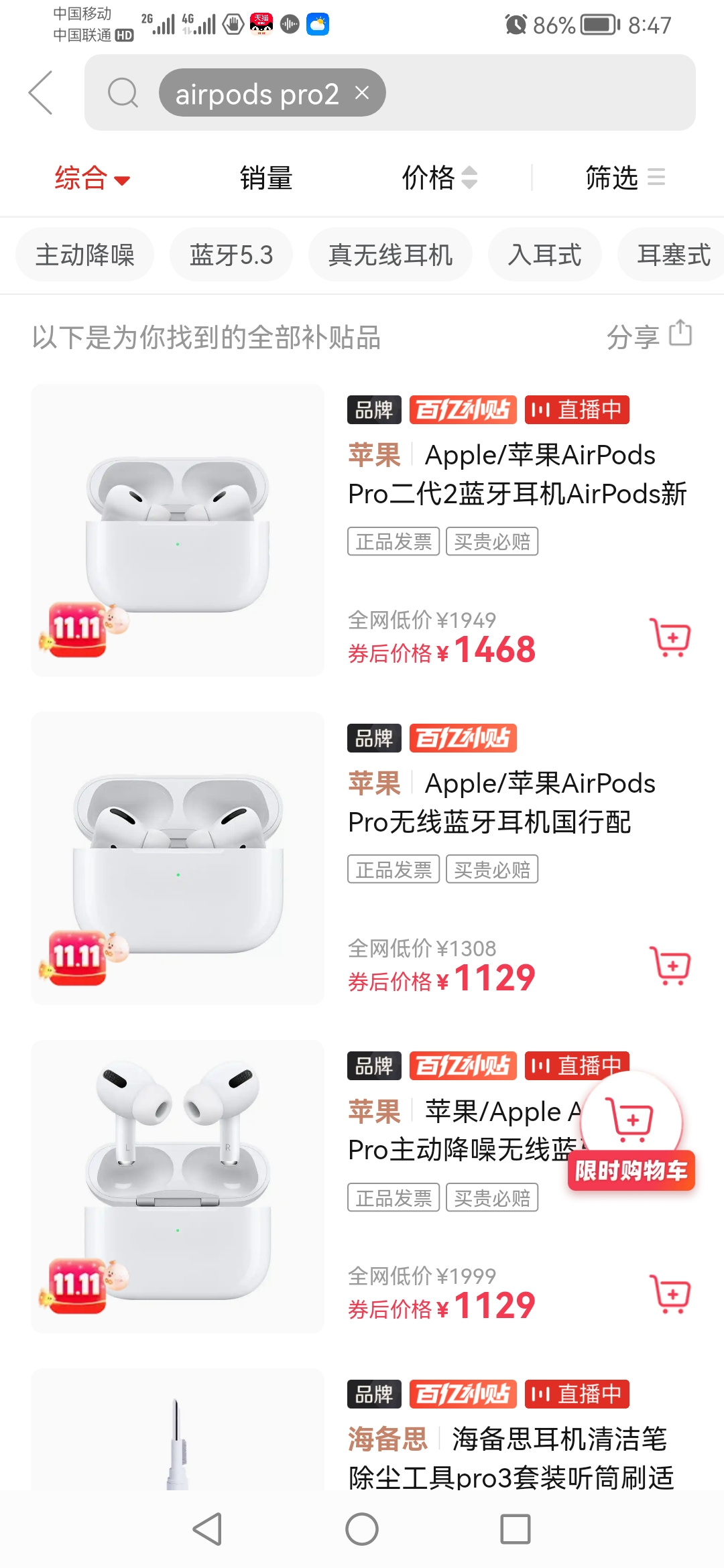The image size is (724, 1568).
Task: Filter by 入耳式 chip
Action: [544, 255]
